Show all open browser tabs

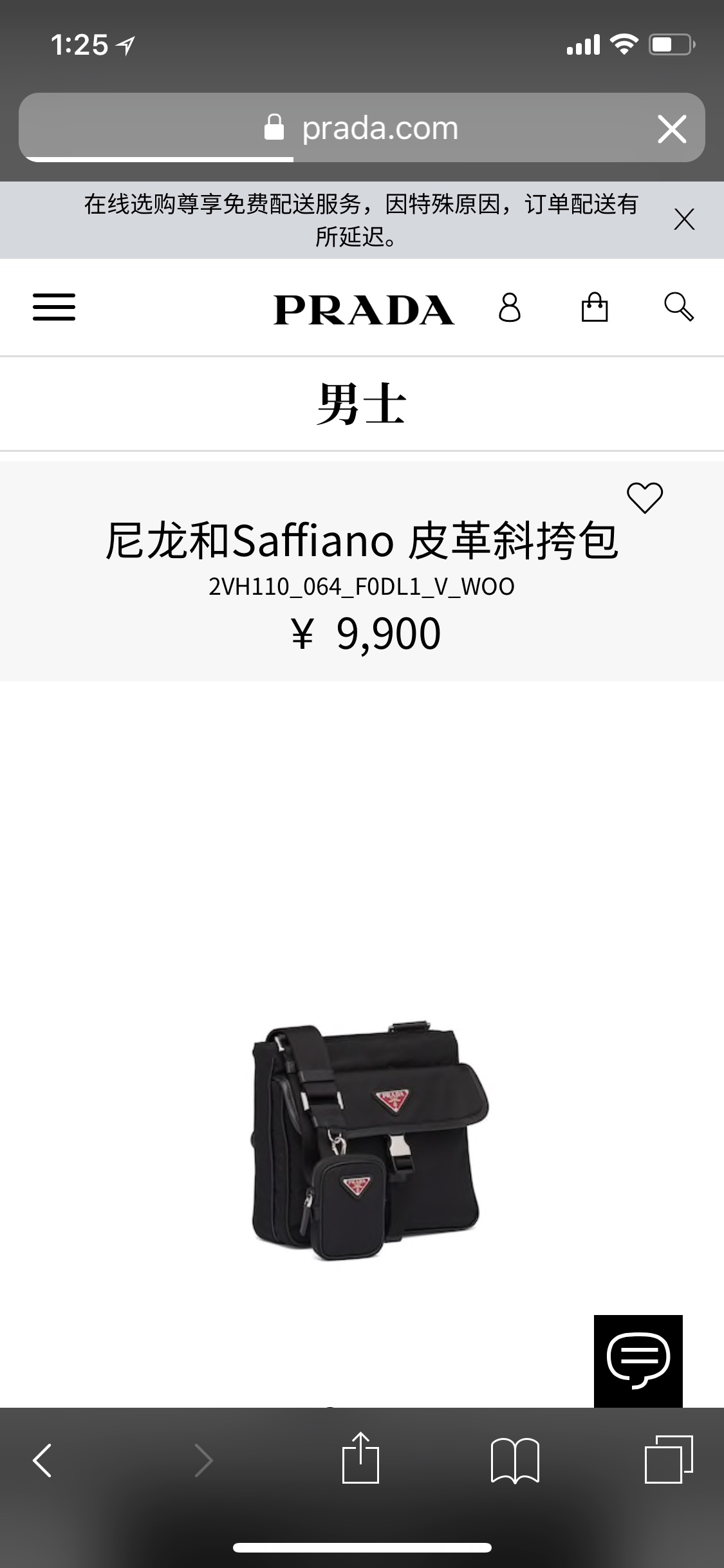point(669,1460)
